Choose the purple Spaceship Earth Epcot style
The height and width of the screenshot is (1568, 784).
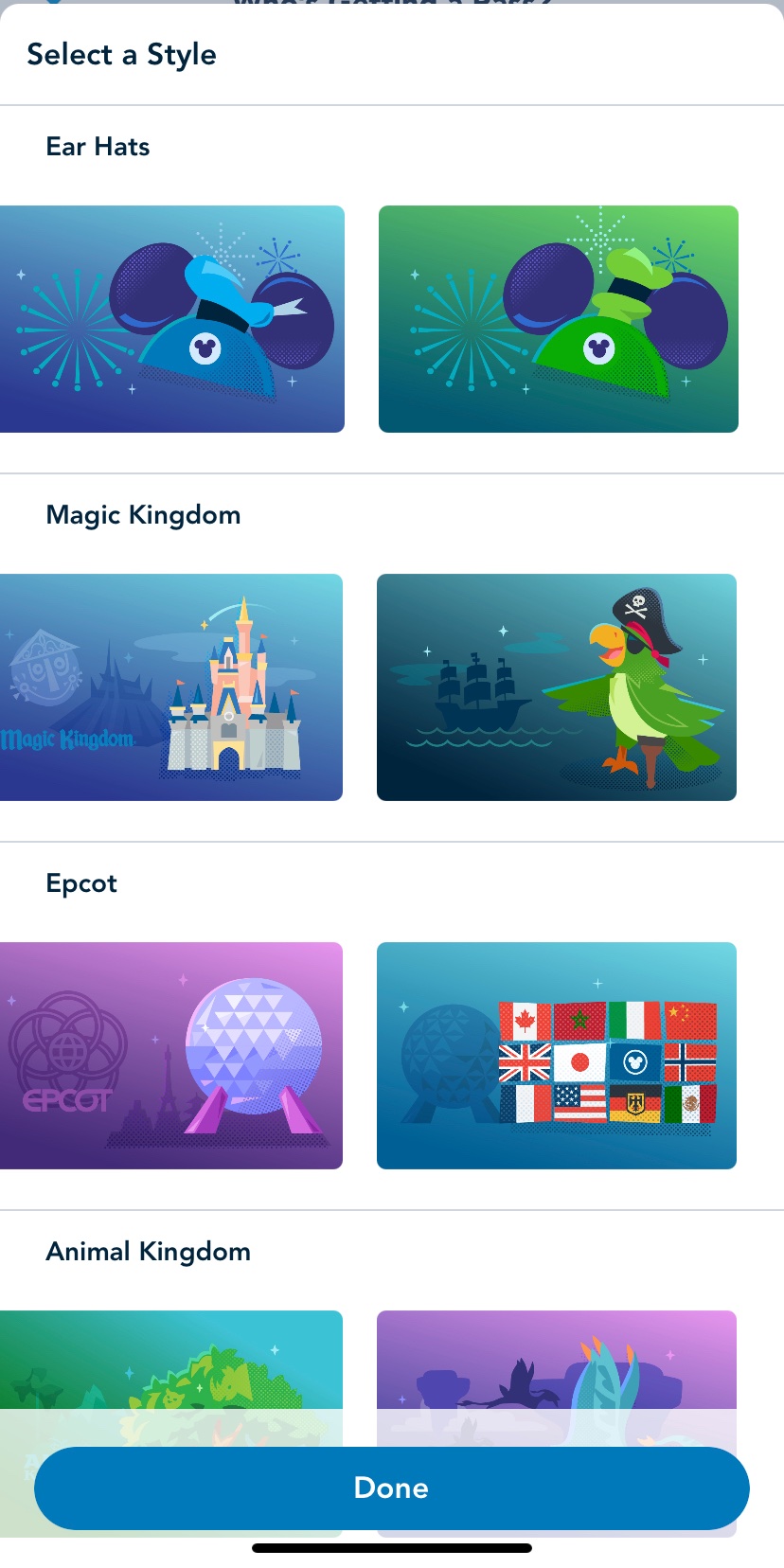(x=170, y=1056)
